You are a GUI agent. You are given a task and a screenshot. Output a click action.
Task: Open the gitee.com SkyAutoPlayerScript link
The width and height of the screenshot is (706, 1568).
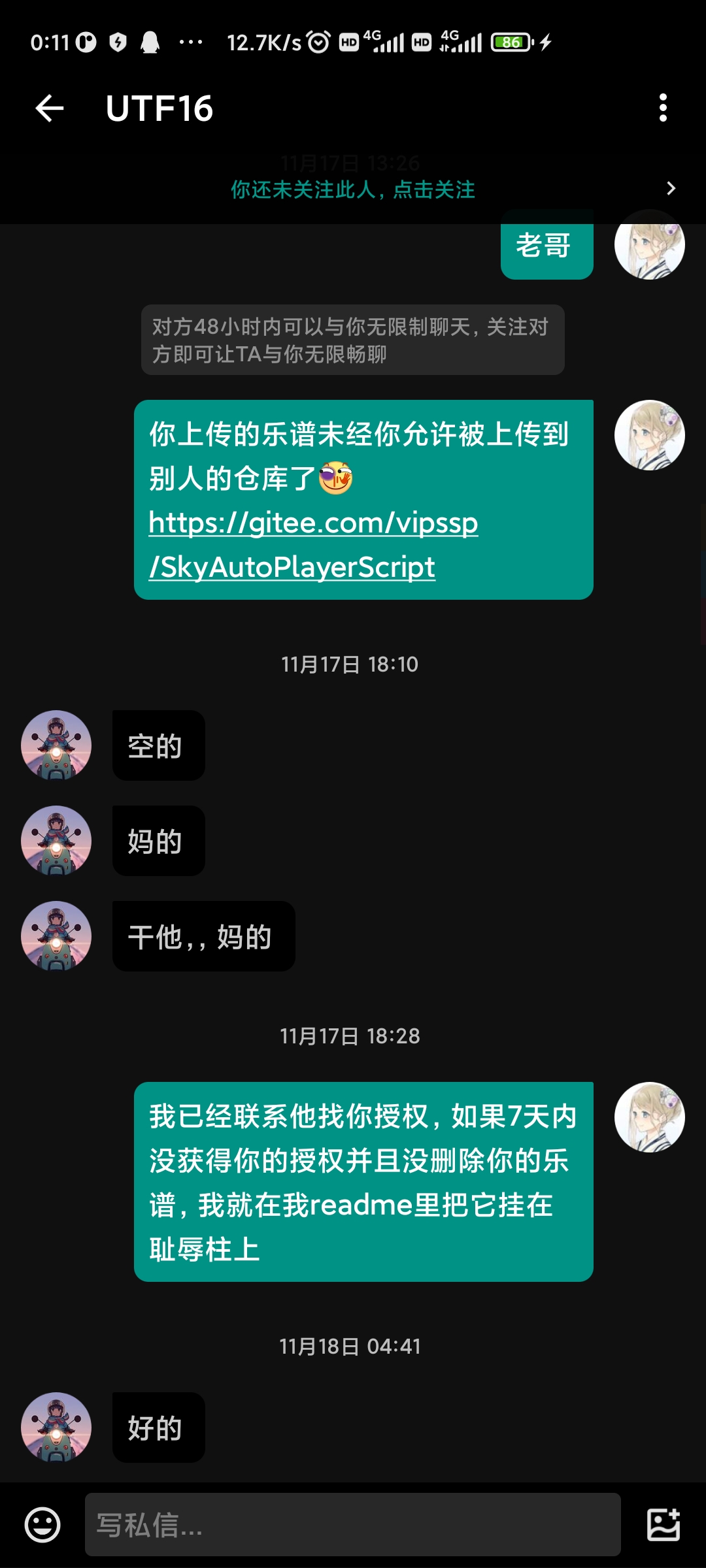[313, 544]
